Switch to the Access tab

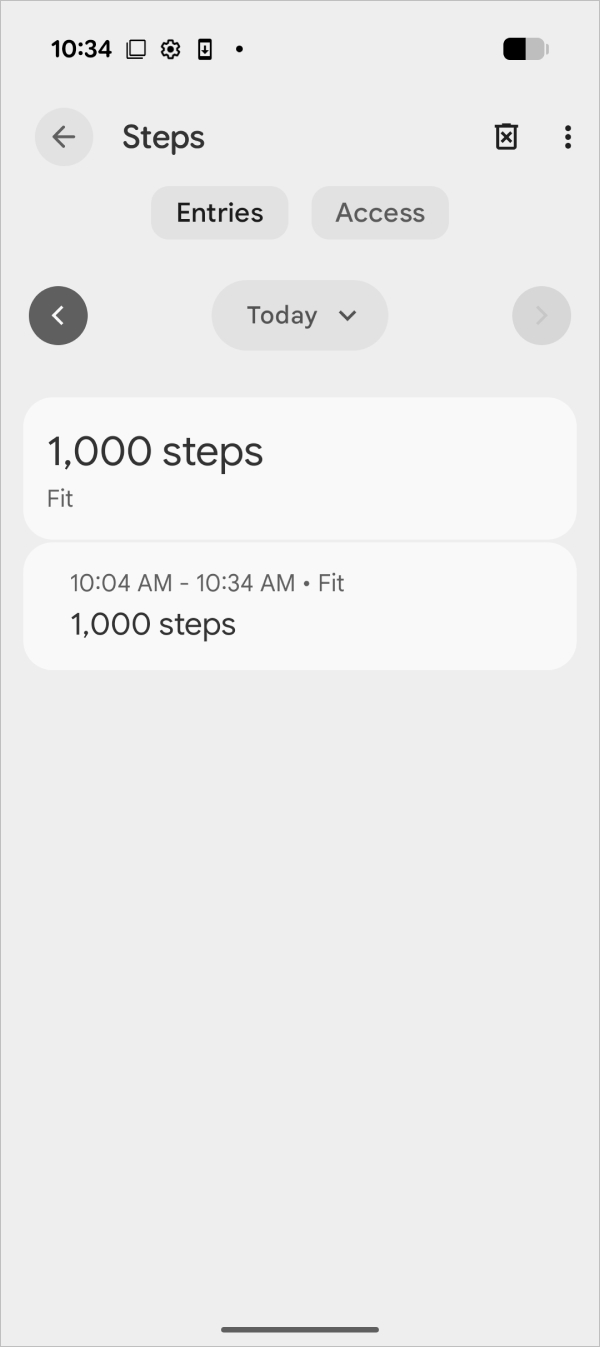point(380,213)
